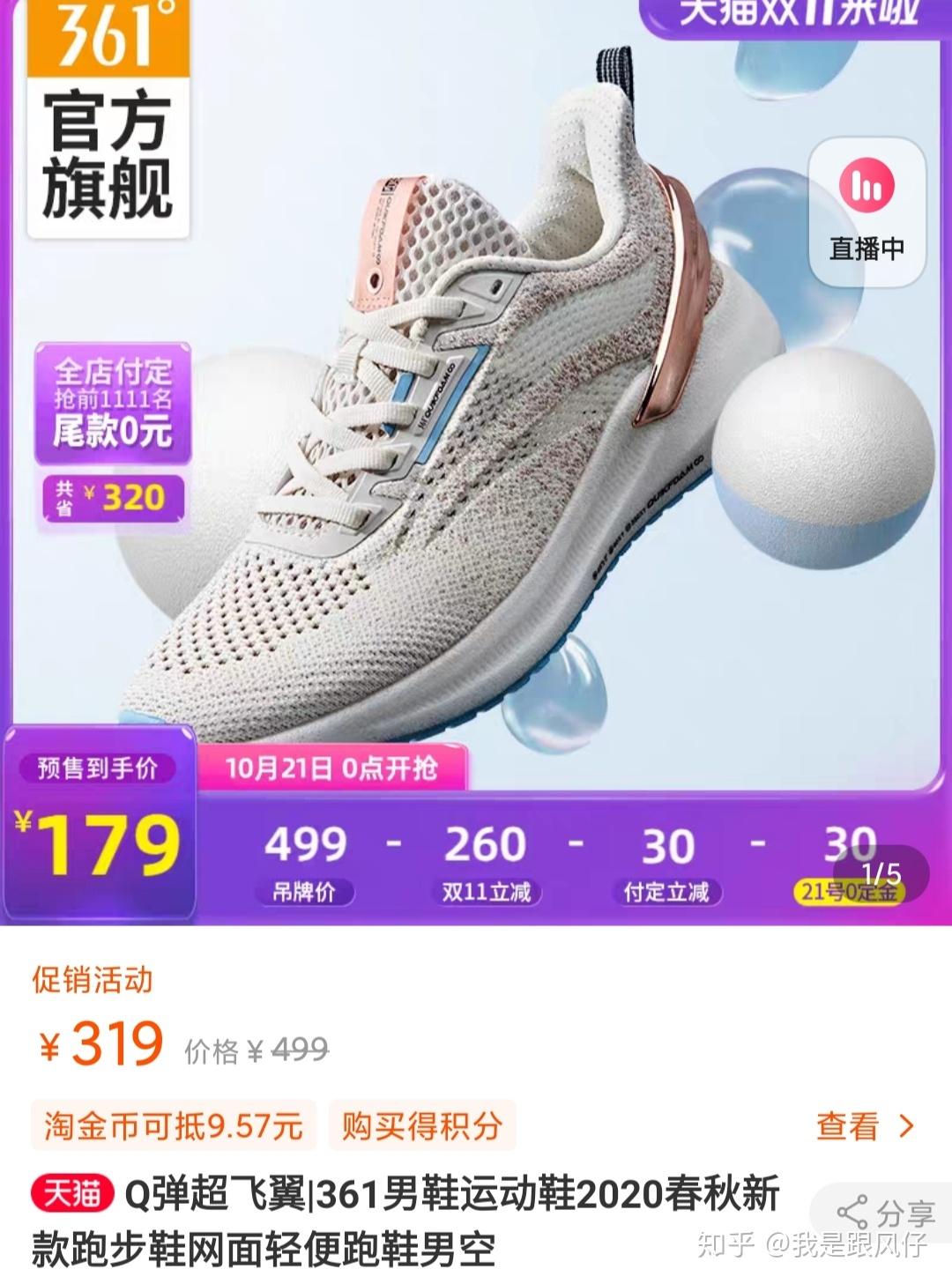952x1284 pixels.
Task: Tap 查看 to view promotion details
Action: tap(864, 1125)
